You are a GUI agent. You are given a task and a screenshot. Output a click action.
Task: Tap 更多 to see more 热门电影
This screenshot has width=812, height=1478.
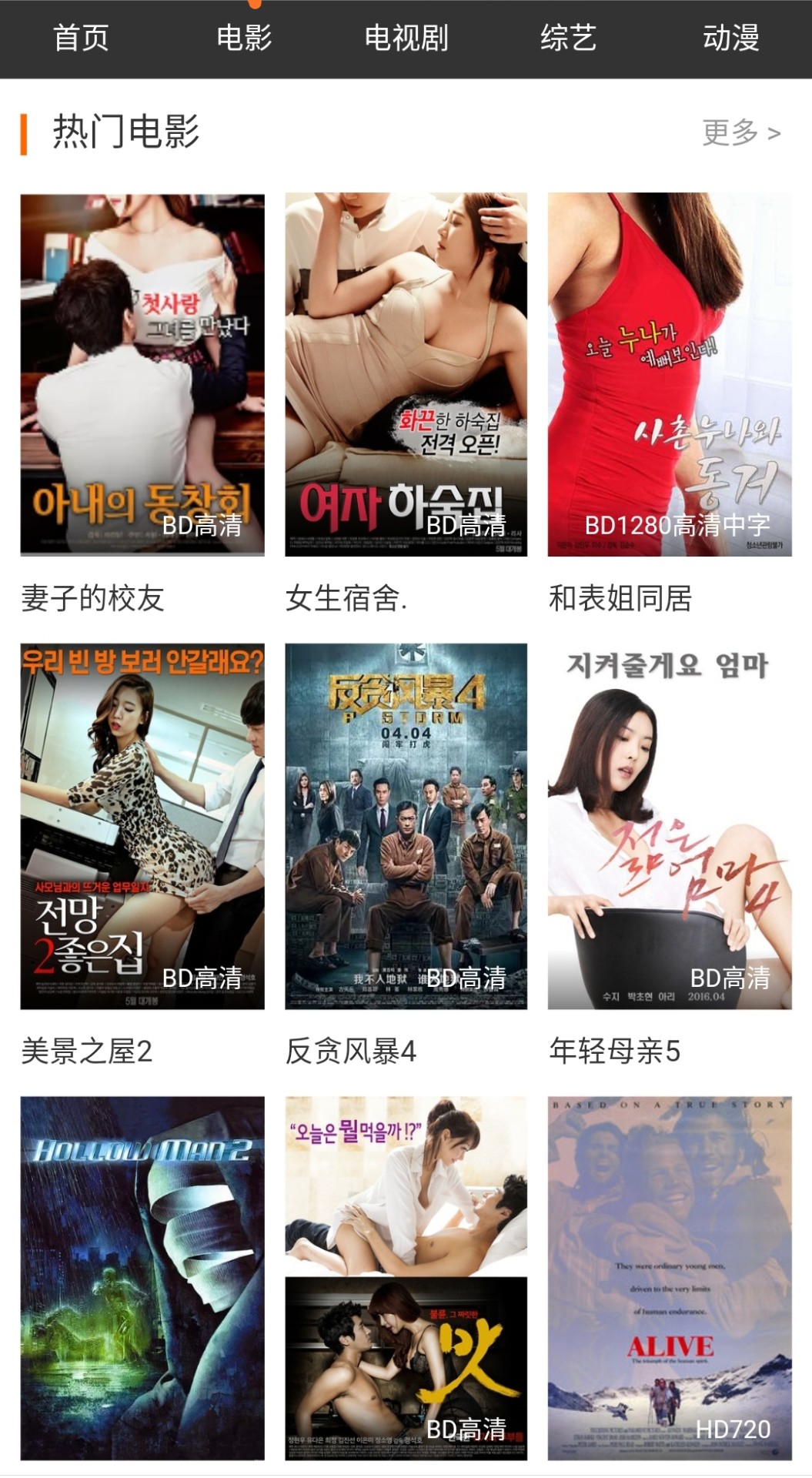(x=741, y=133)
